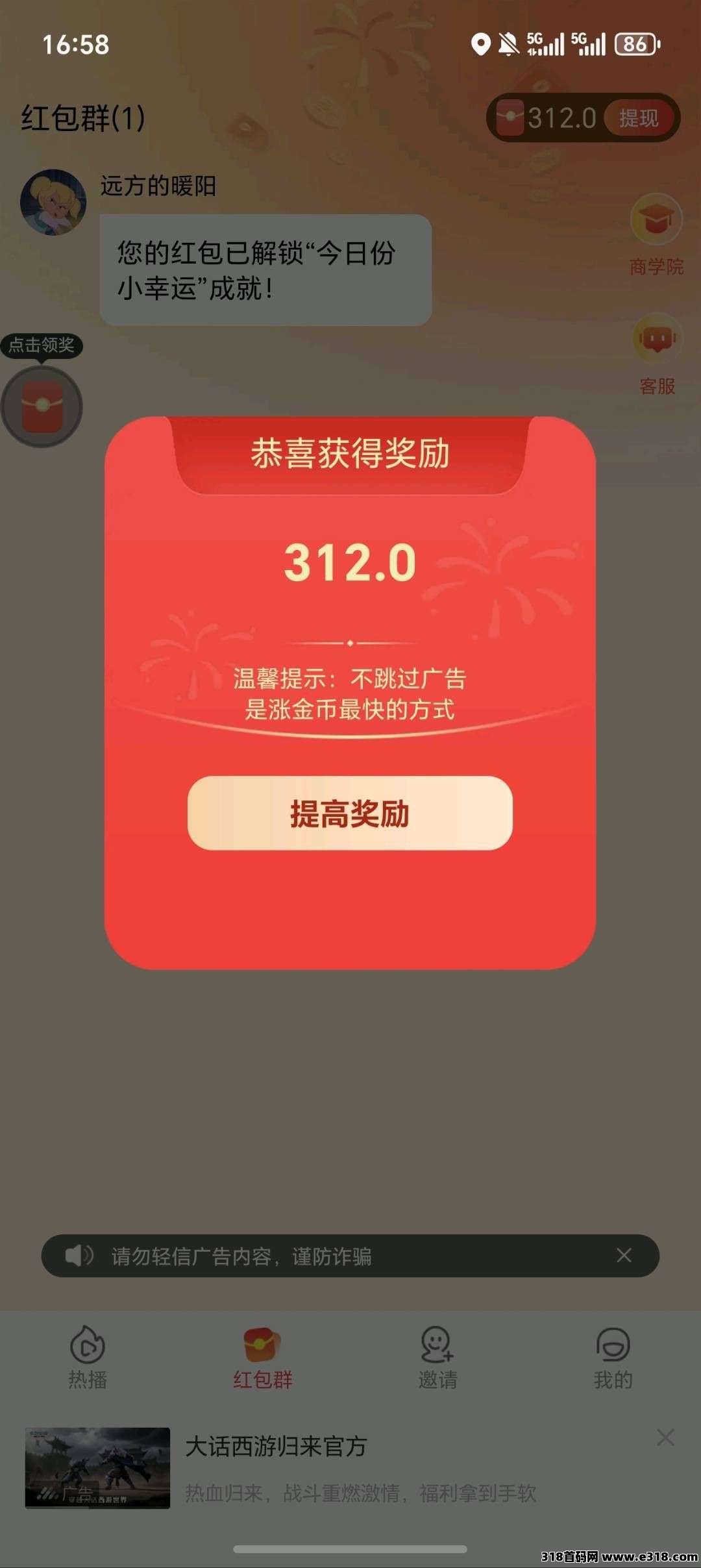Open the 商学院 shortcut

click(656, 235)
